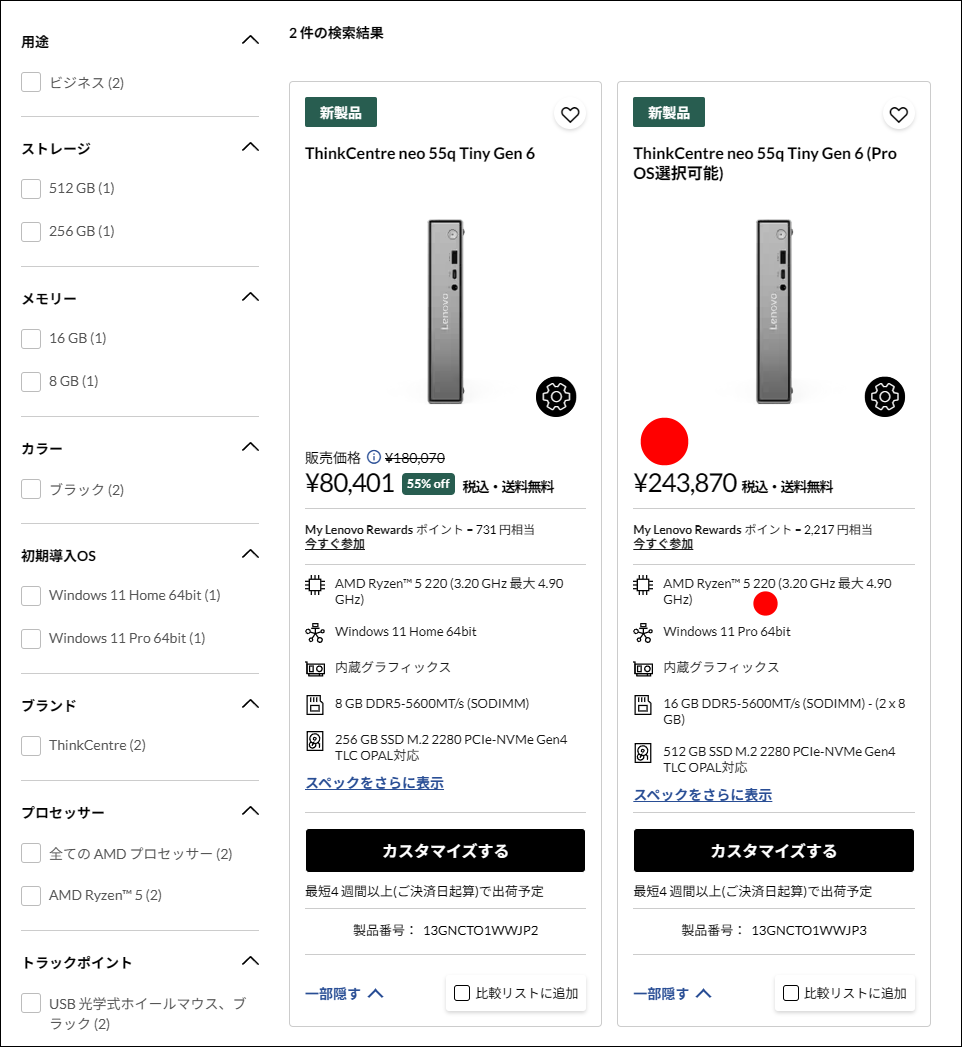The image size is (962, 1047).
Task: Open the gear customization icon on second product
Action: [884, 396]
